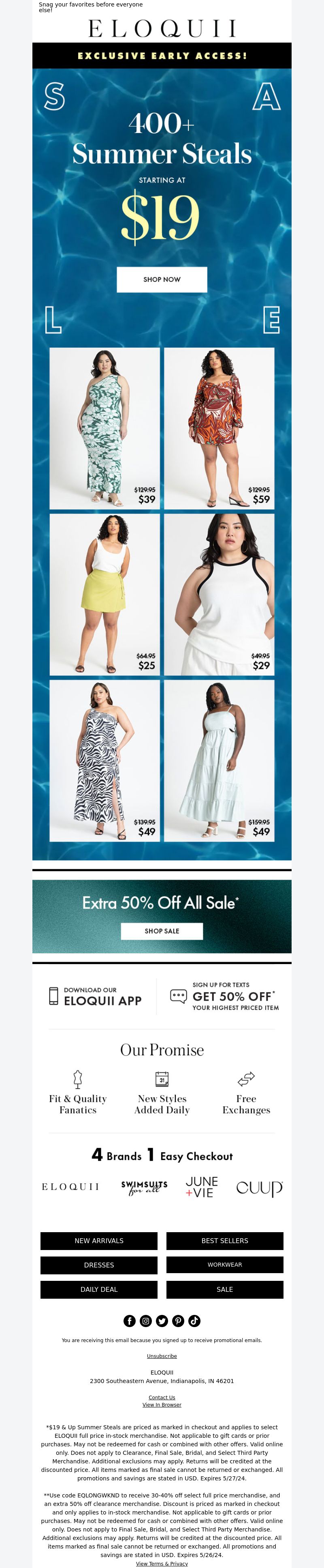This screenshot has height=1568, width=324.
Task: Open the Facebook icon
Action: pos(130,1320)
